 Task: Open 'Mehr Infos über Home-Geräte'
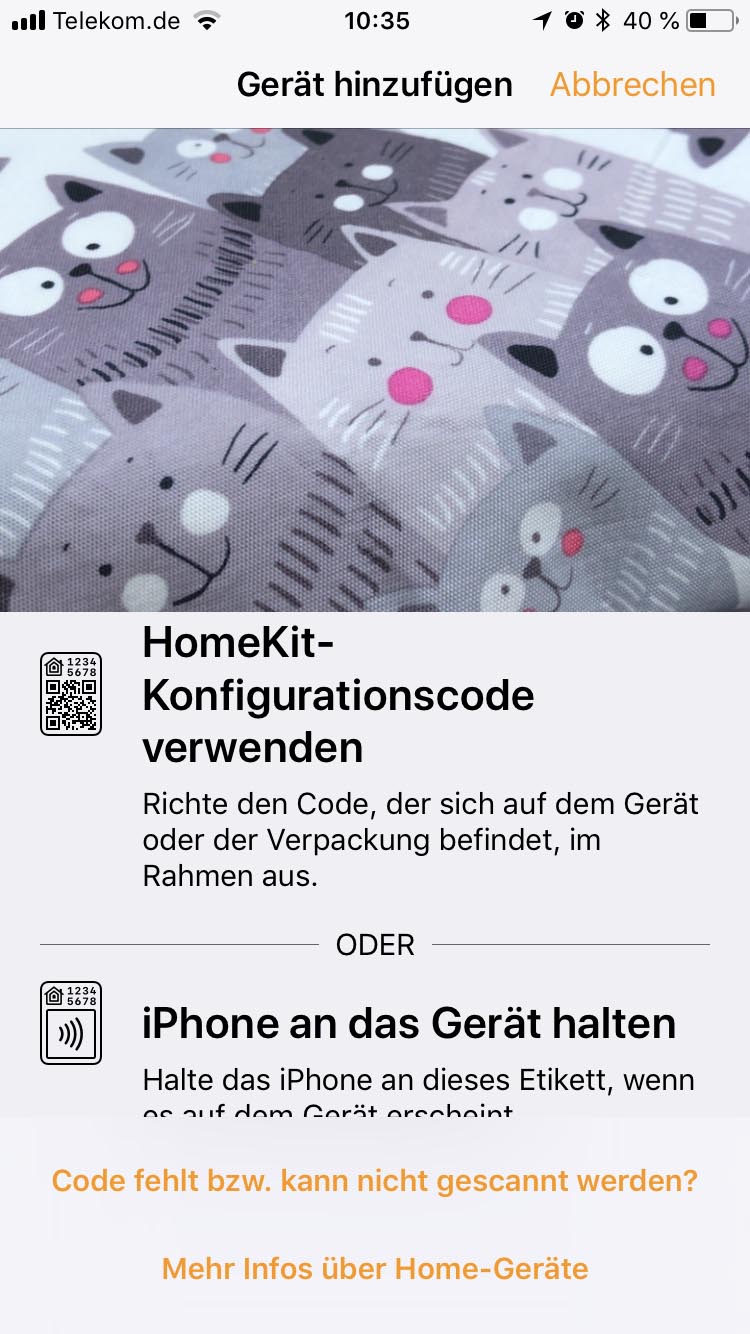(x=375, y=1269)
